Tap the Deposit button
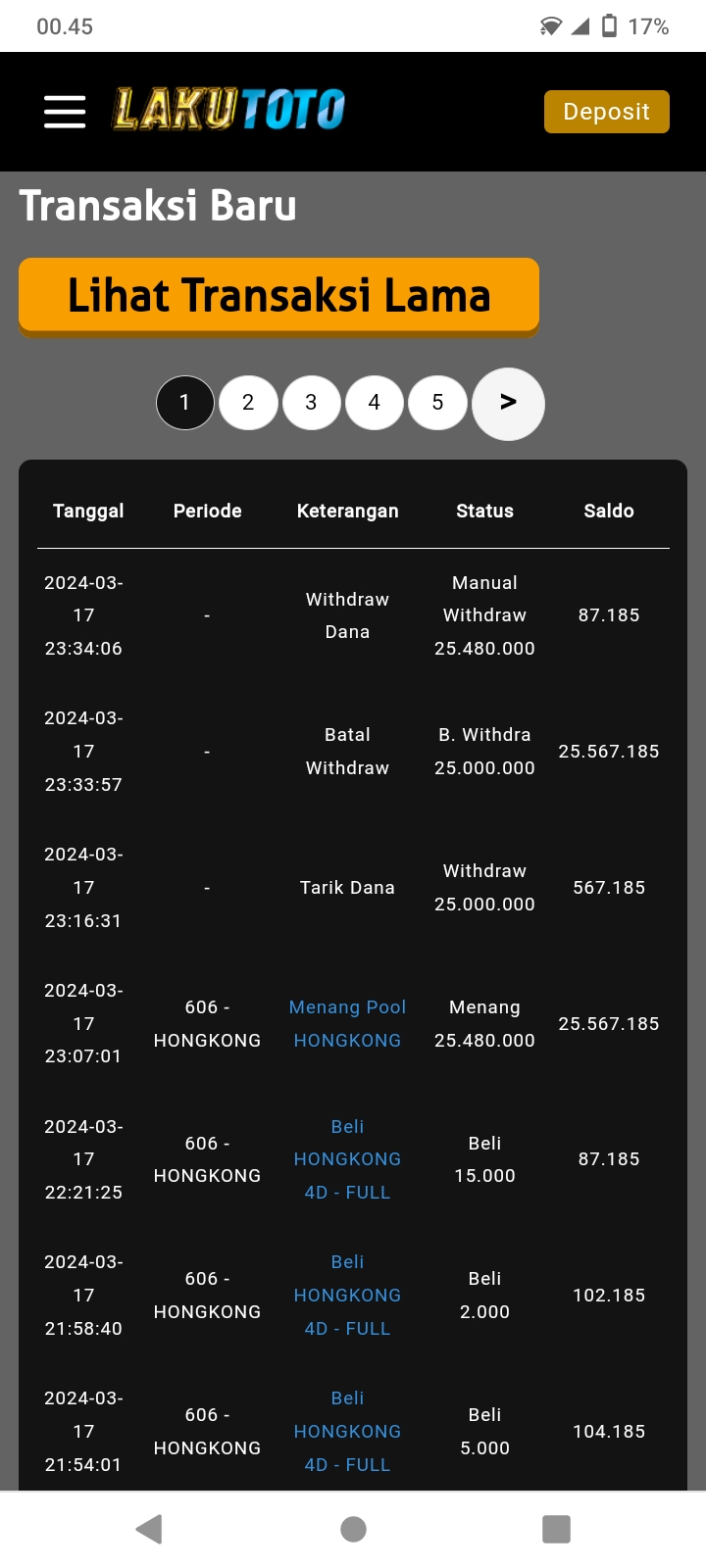This screenshot has height=1568, width=706. [606, 112]
